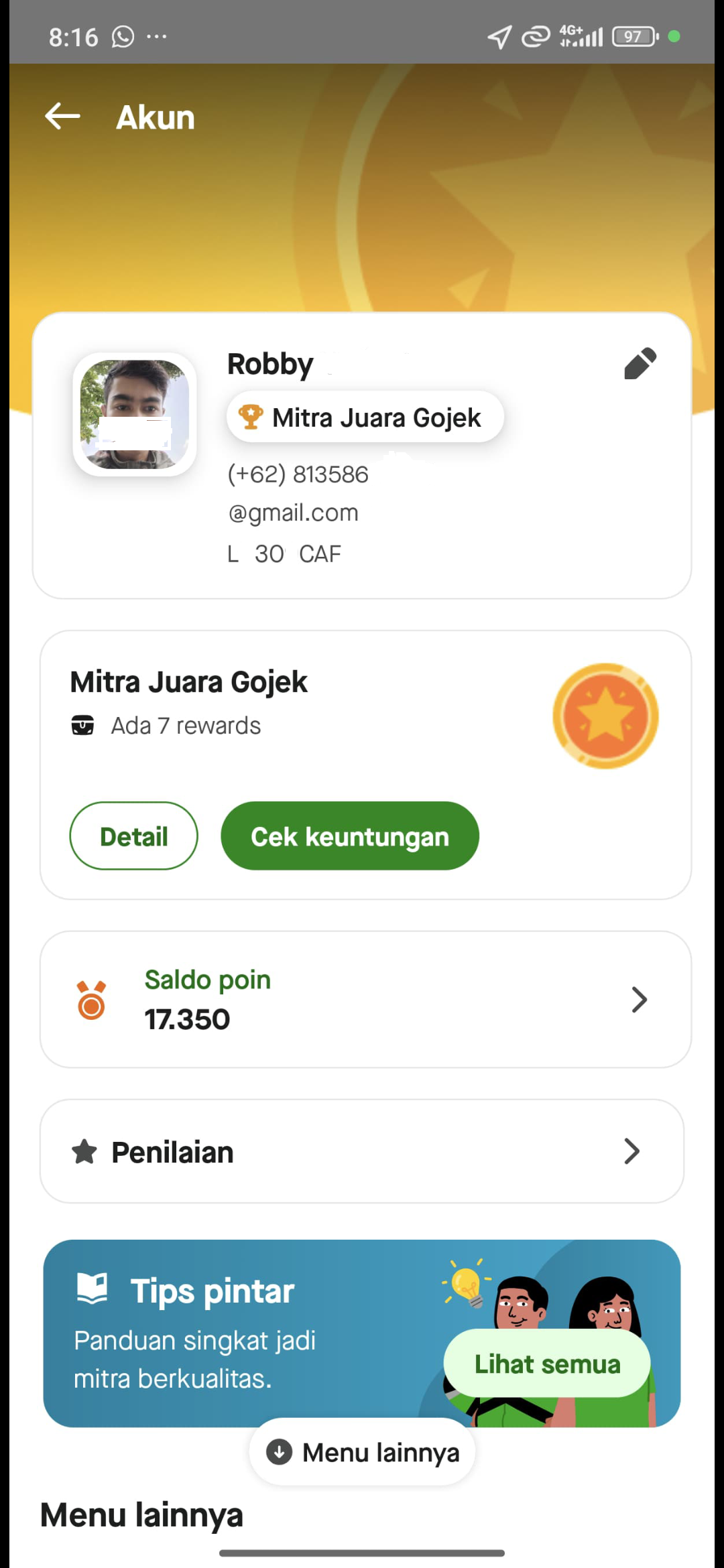The height and width of the screenshot is (1568, 724).
Task: Tap the treasure chest rewards icon
Action: click(x=83, y=724)
